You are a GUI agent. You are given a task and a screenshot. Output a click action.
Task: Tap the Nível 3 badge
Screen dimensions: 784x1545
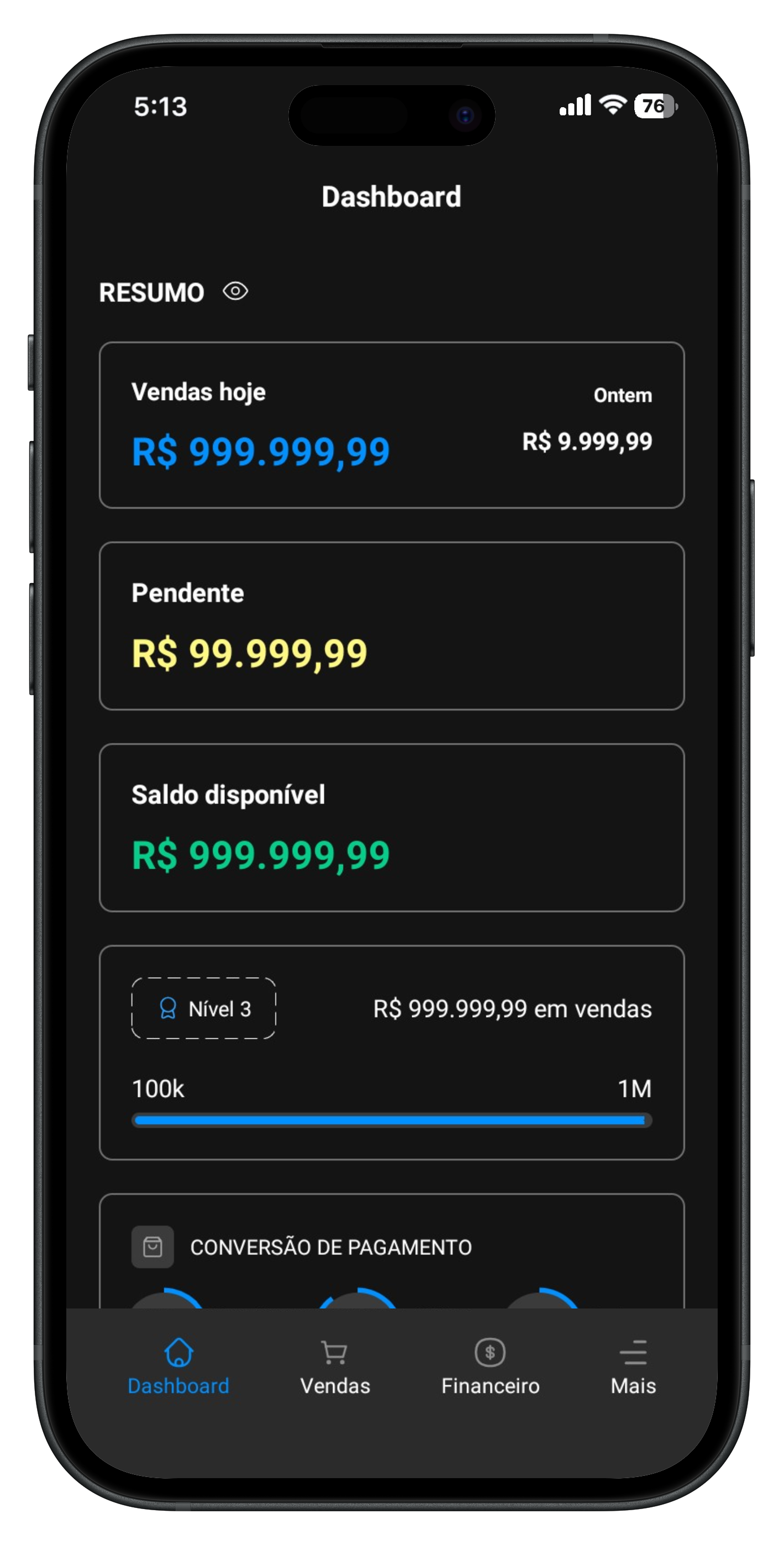tap(204, 1008)
